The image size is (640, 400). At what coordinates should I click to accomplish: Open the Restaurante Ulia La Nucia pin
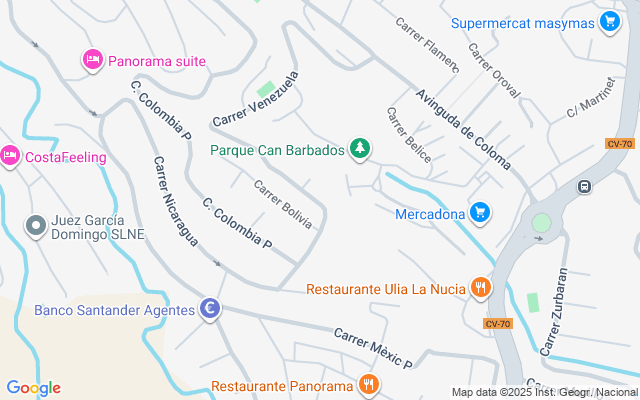click(x=480, y=289)
